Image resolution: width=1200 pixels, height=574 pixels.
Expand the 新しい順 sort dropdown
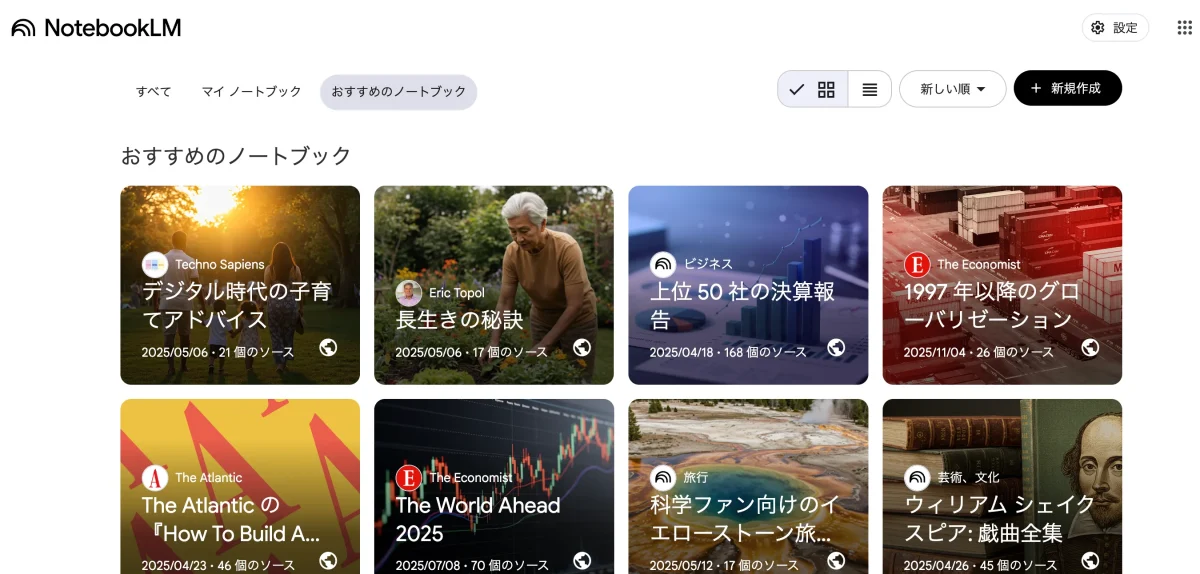coord(952,89)
